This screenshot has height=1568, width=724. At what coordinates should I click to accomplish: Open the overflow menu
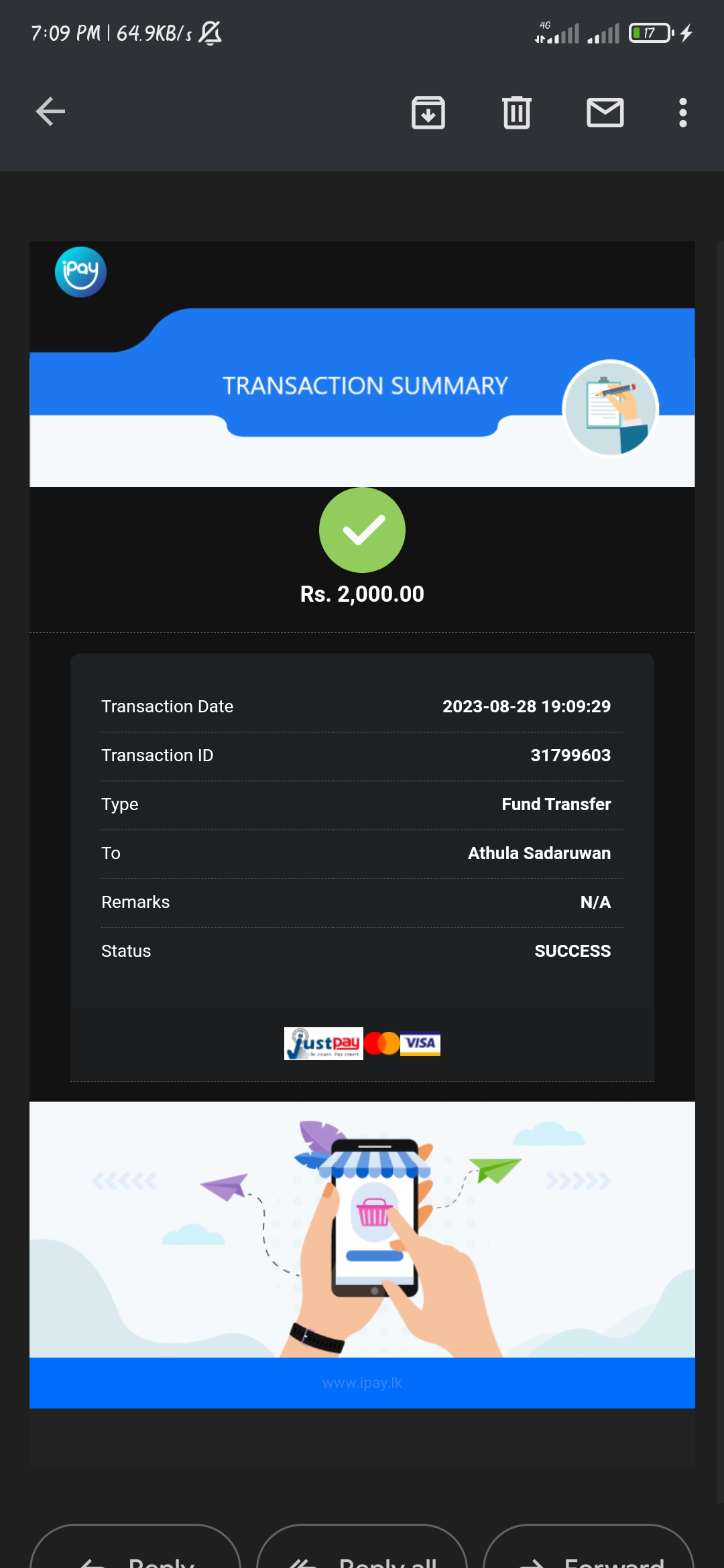(682, 112)
